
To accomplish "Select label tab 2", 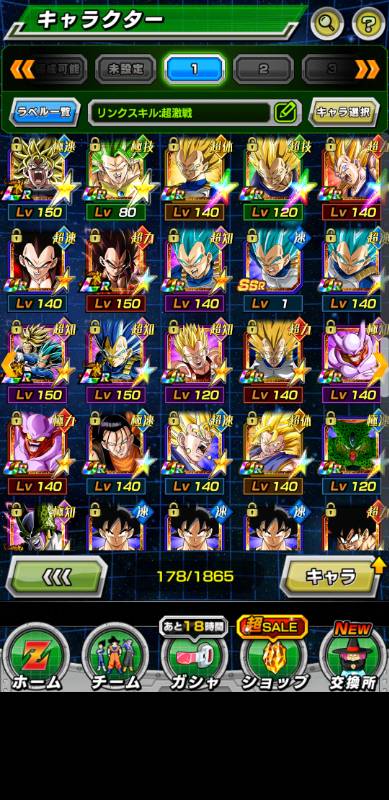I will pos(263,69).
